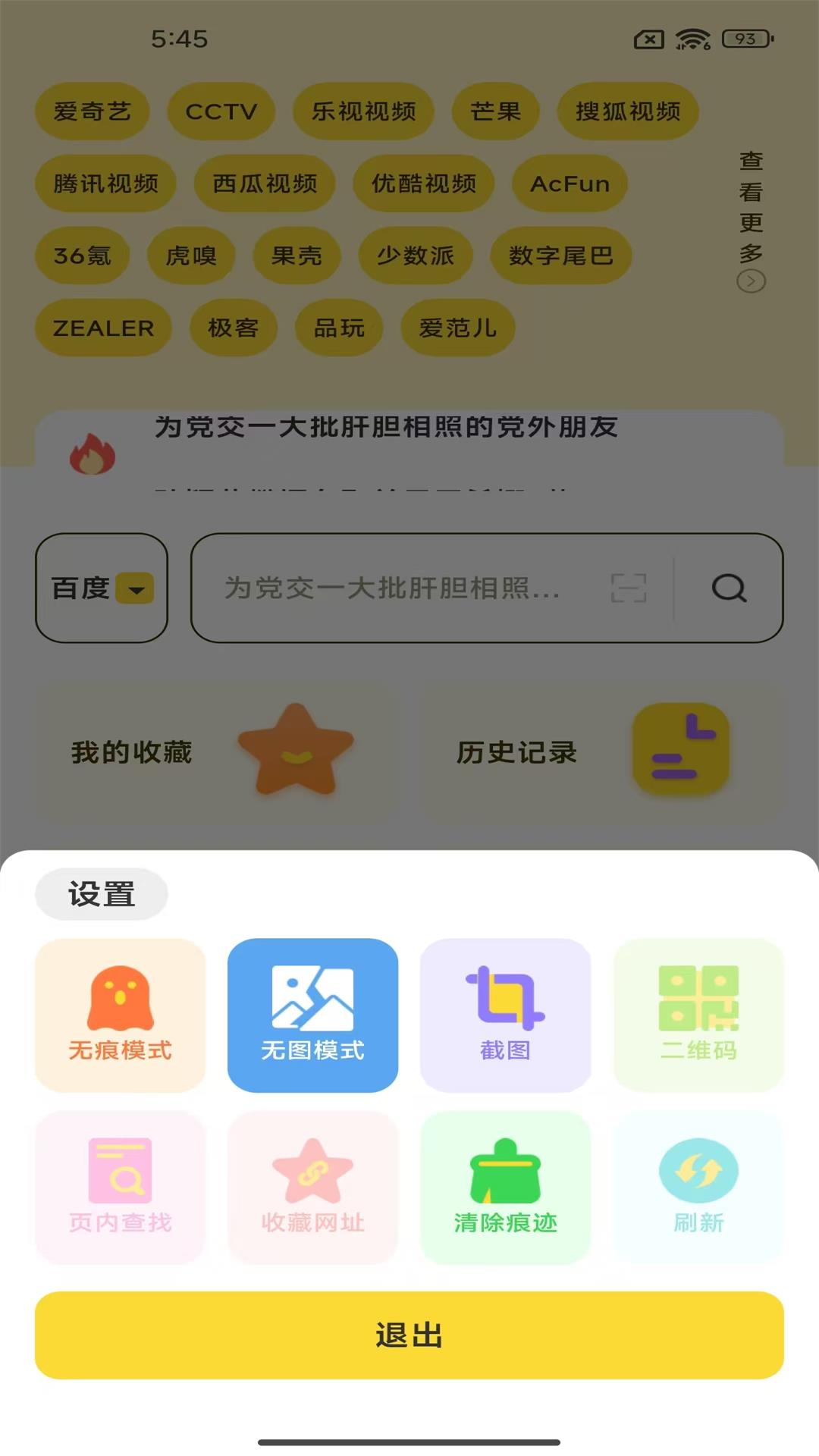Image resolution: width=819 pixels, height=1456 pixels.
Task: Tap the magnifier to start a search
Action: (x=727, y=588)
